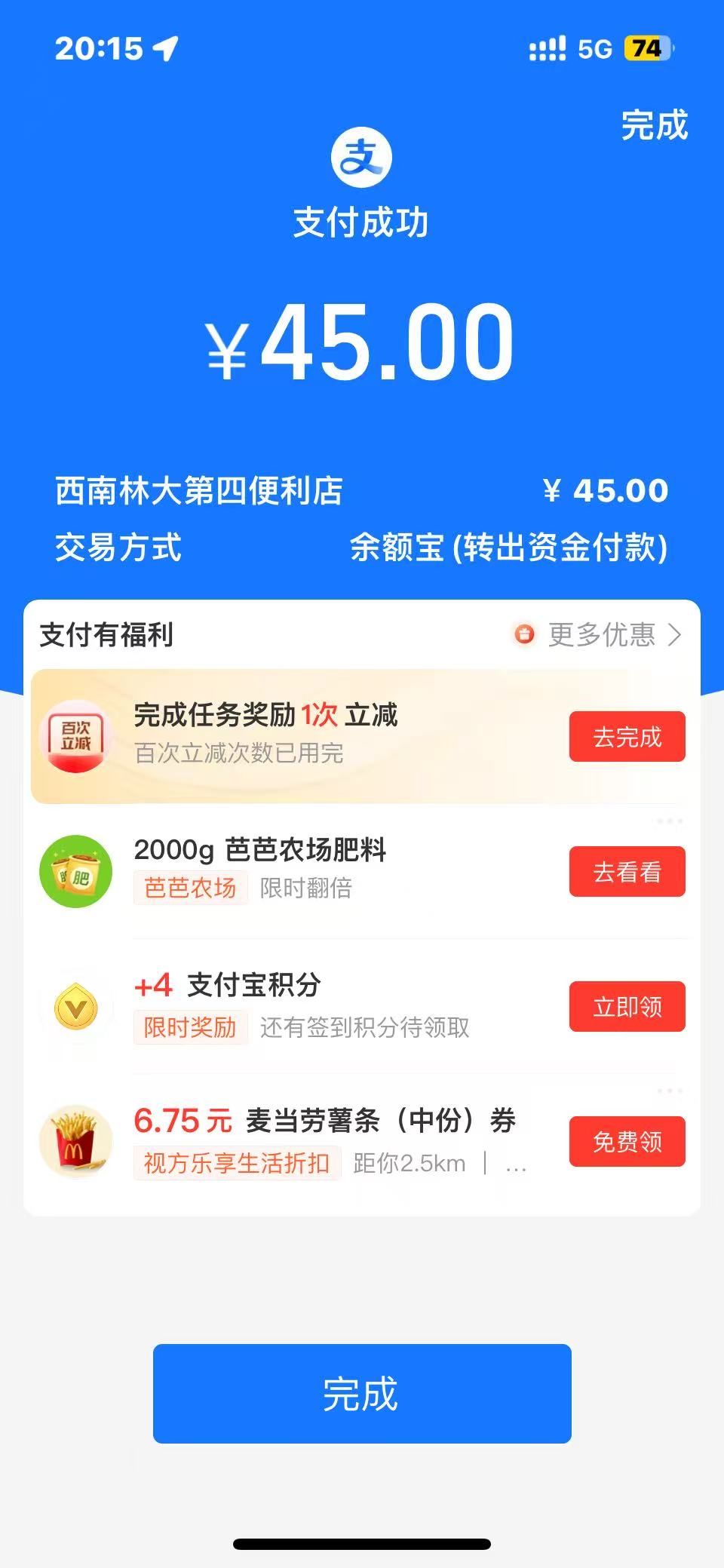Tap 免费领 for the 麦当劳薯条 coupon
The height and width of the screenshot is (1568, 724).
click(627, 1141)
